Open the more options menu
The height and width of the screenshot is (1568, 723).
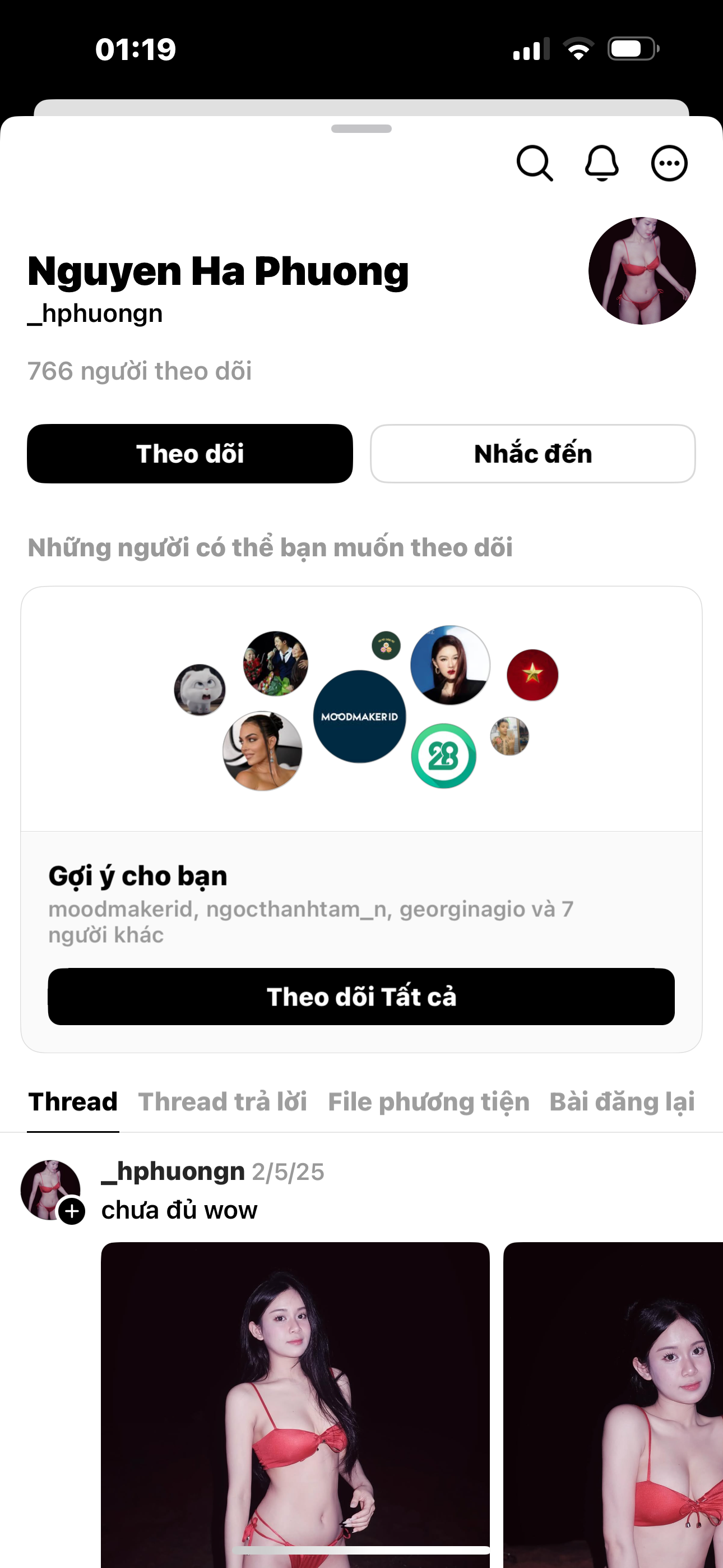click(669, 163)
